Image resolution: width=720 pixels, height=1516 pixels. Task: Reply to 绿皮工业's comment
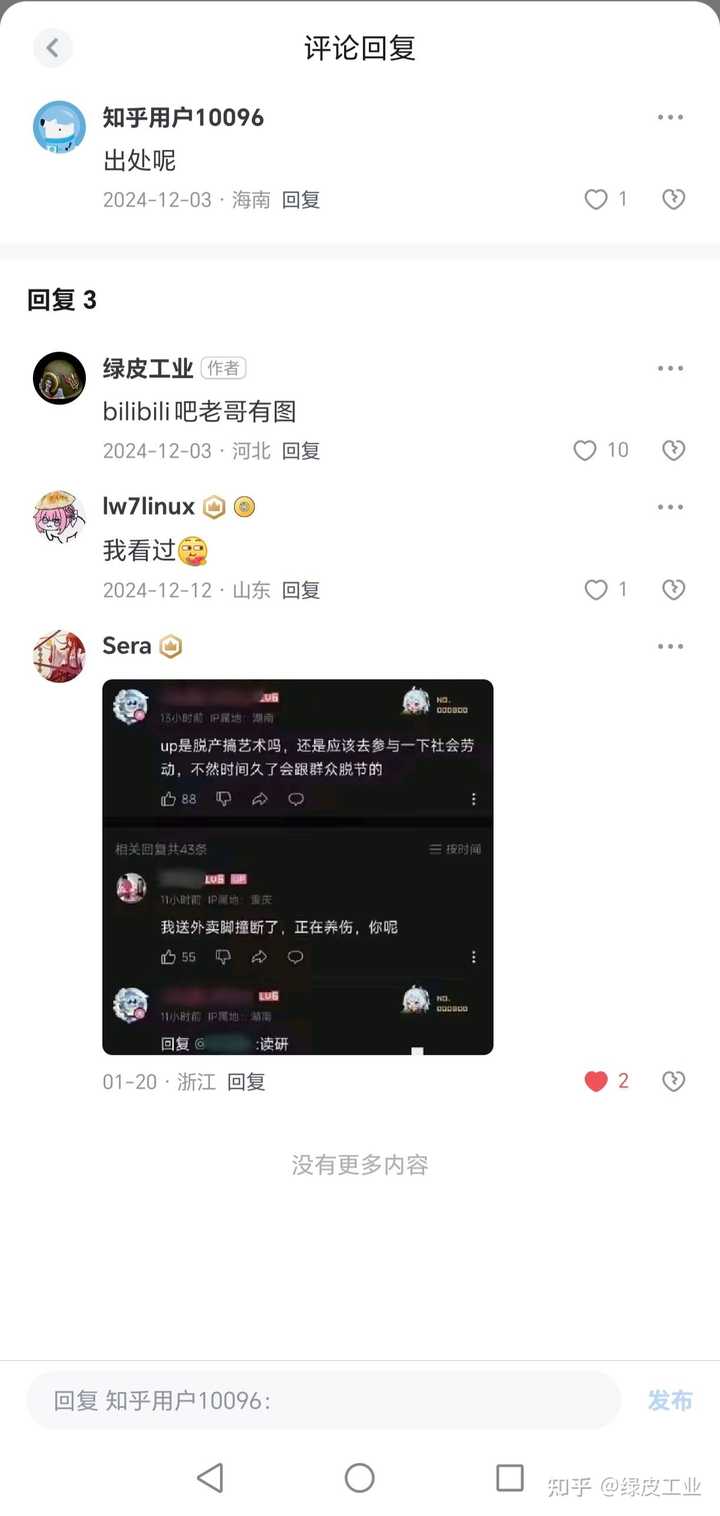(300, 451)
